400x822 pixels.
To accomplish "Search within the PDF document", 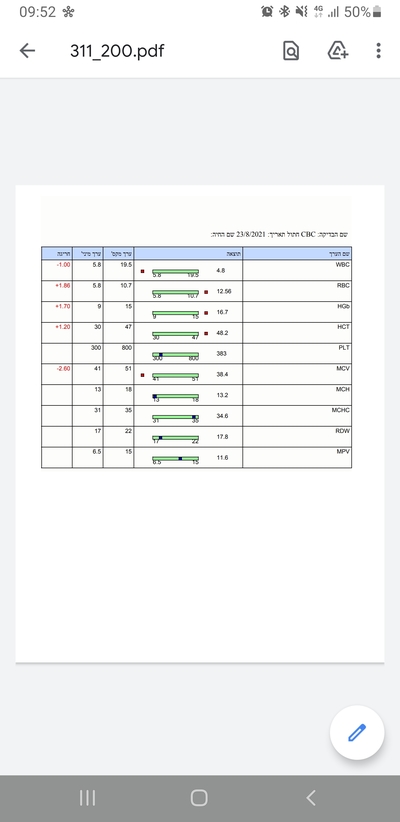I will [291, 51].
